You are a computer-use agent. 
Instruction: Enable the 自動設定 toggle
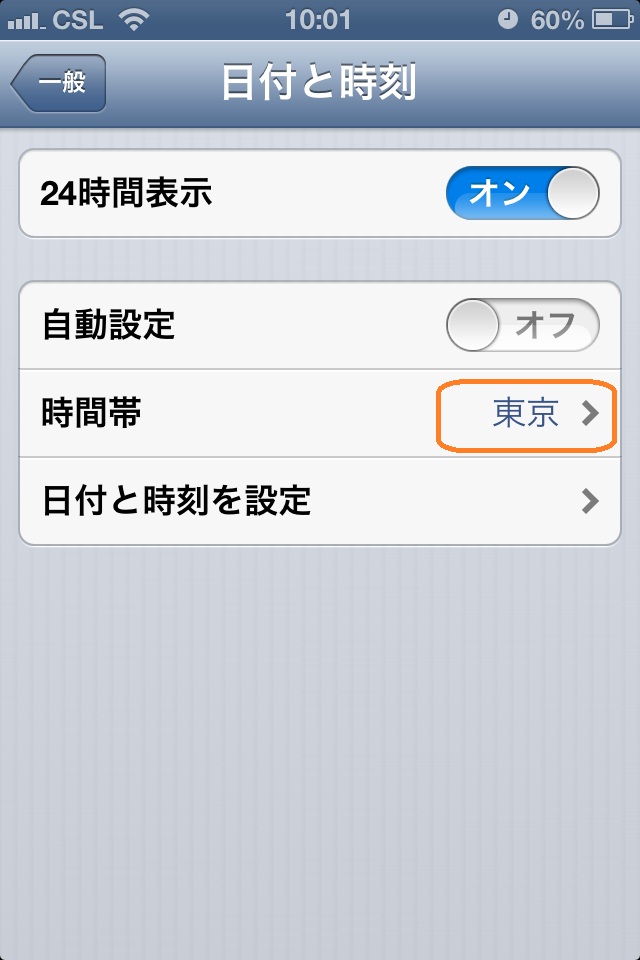[522, 325]
